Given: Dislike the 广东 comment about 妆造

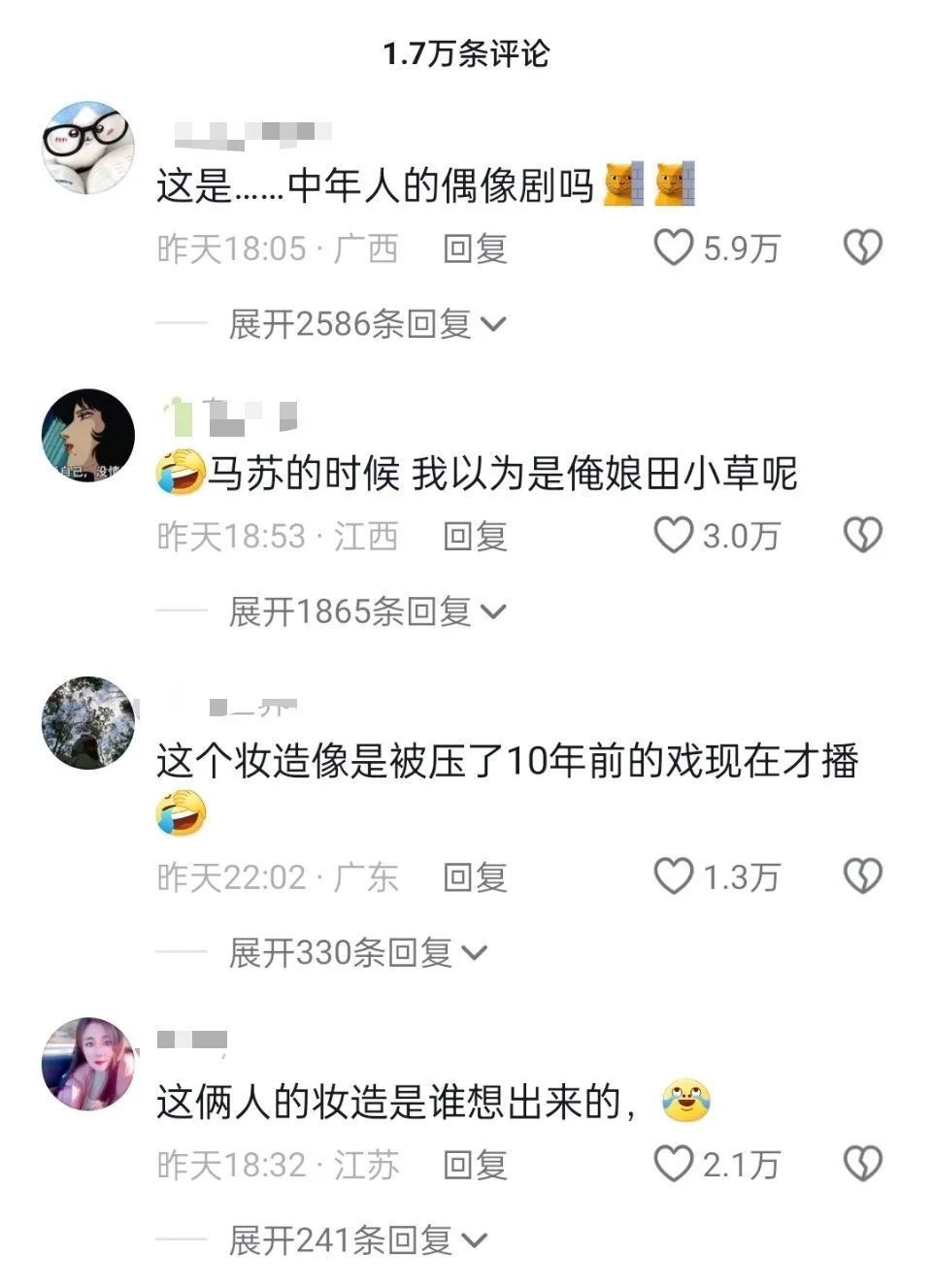Looking at the screenshot, I should pyautogui.click(x=862, y=876).
